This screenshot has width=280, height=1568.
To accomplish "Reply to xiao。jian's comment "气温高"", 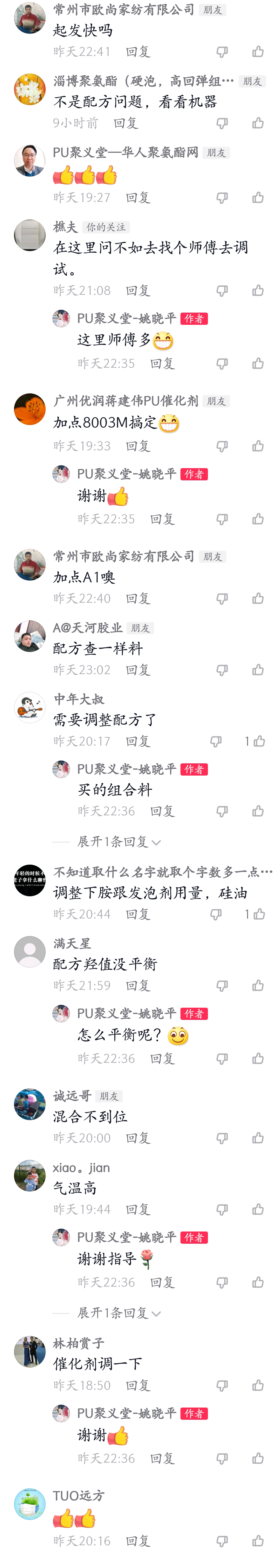I will [x=138, y=1209].
